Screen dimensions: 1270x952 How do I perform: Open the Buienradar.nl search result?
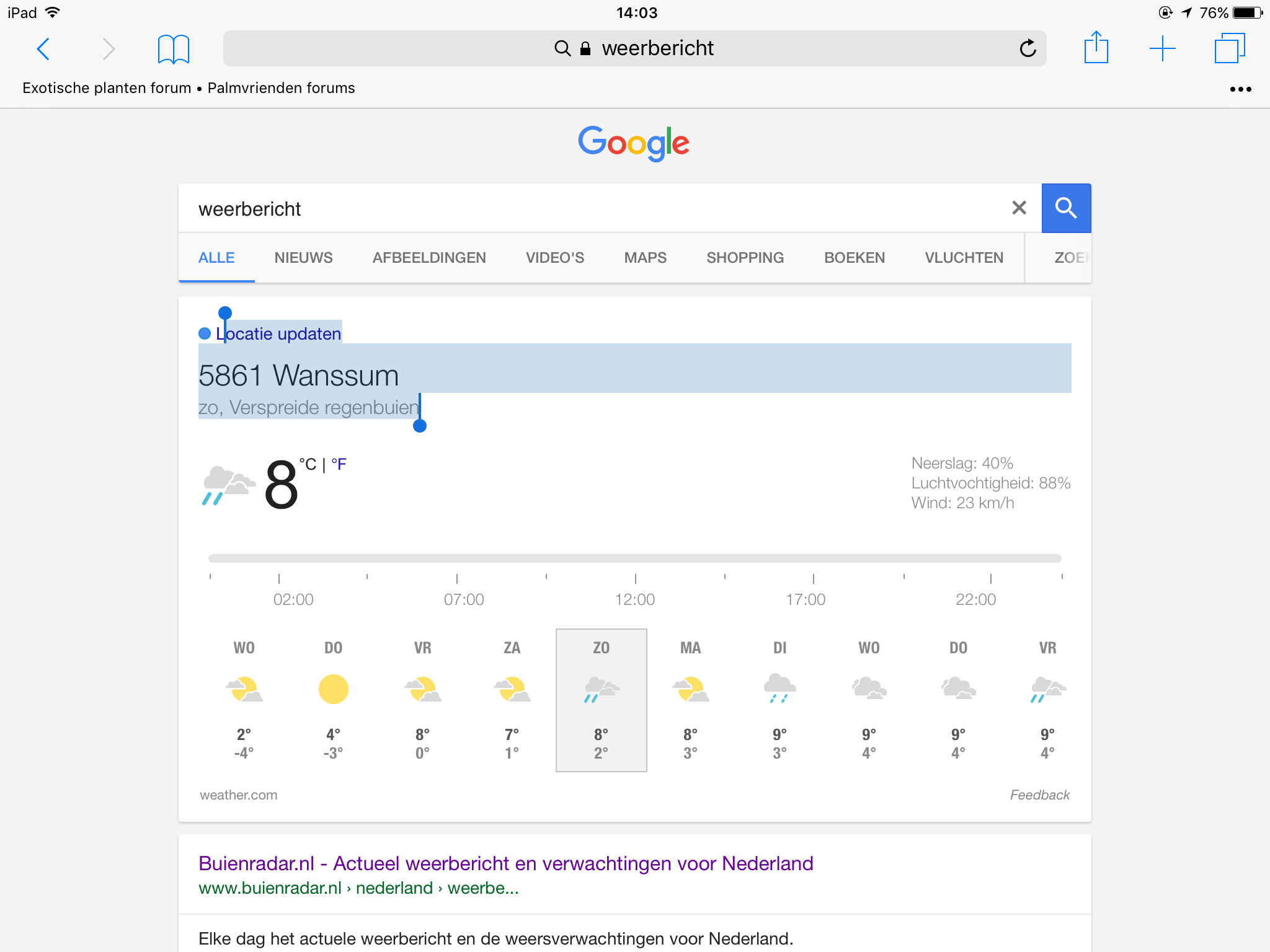point(505,863)
